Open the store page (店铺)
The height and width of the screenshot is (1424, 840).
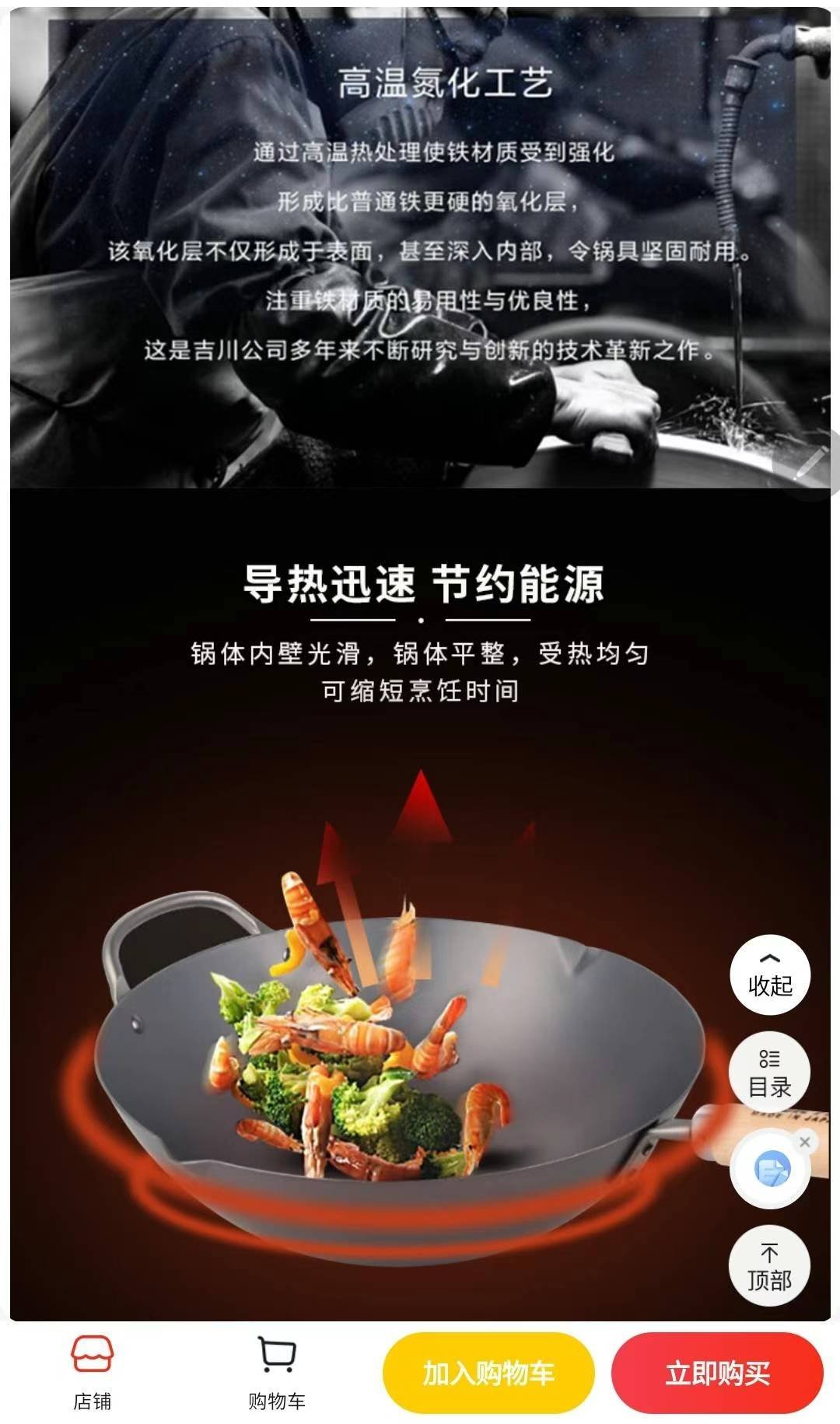click(x=93, y=1373)
